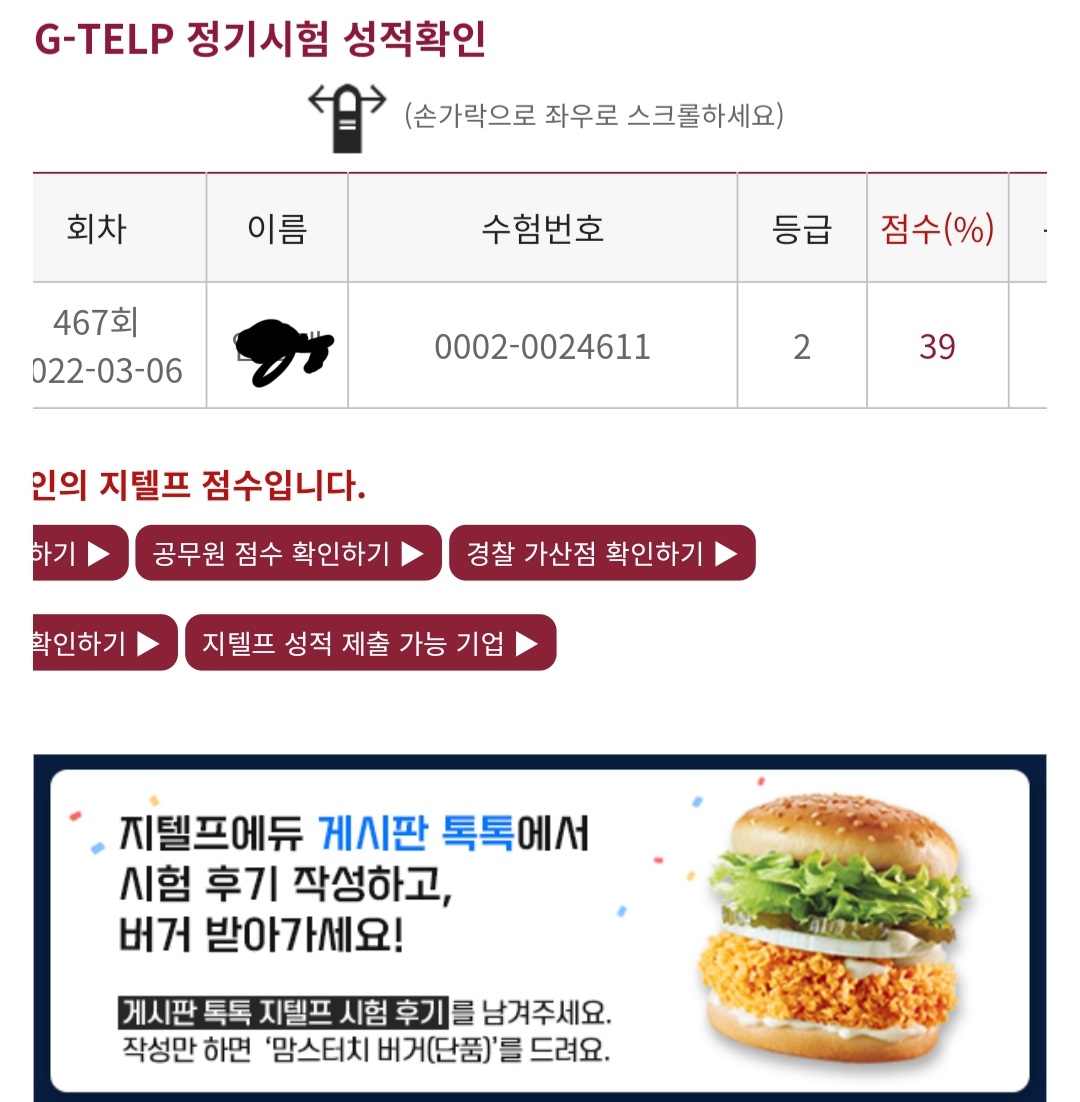The width and height of the screenshot is (1080, 1102).
Task: Open the burger review event banner
Action: (540, 930)
